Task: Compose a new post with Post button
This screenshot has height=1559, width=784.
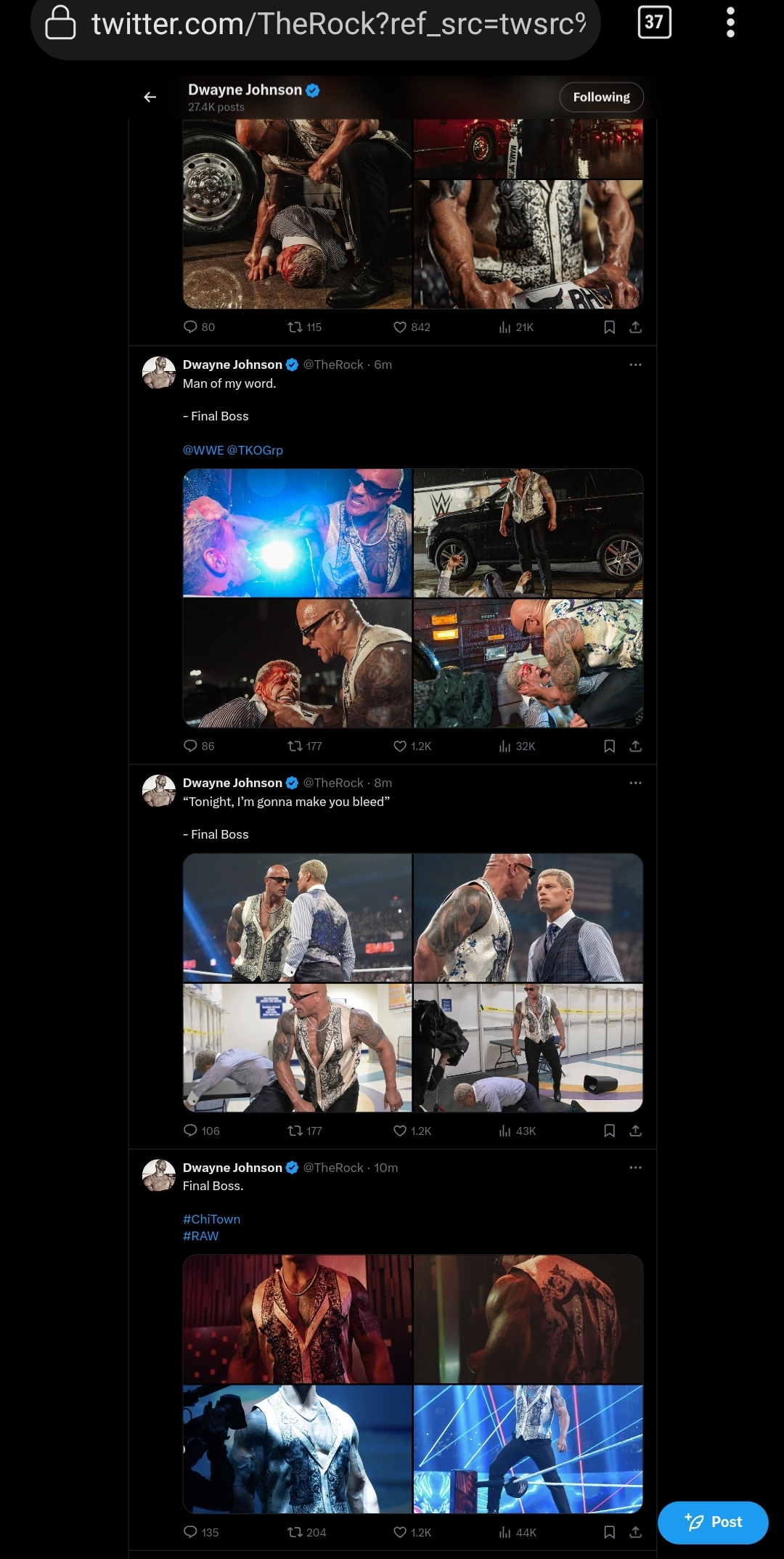Action: [x=713, y=1522]
